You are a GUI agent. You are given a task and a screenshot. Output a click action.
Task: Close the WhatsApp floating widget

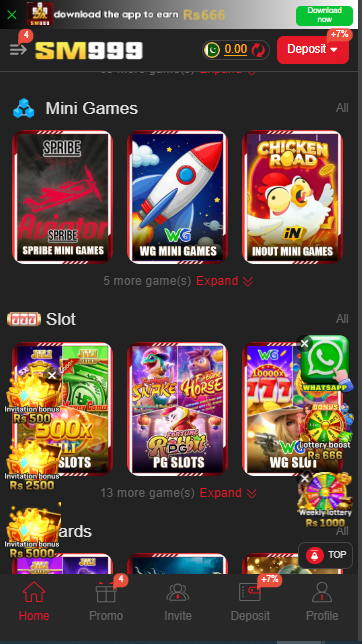(x=304, y=343)
